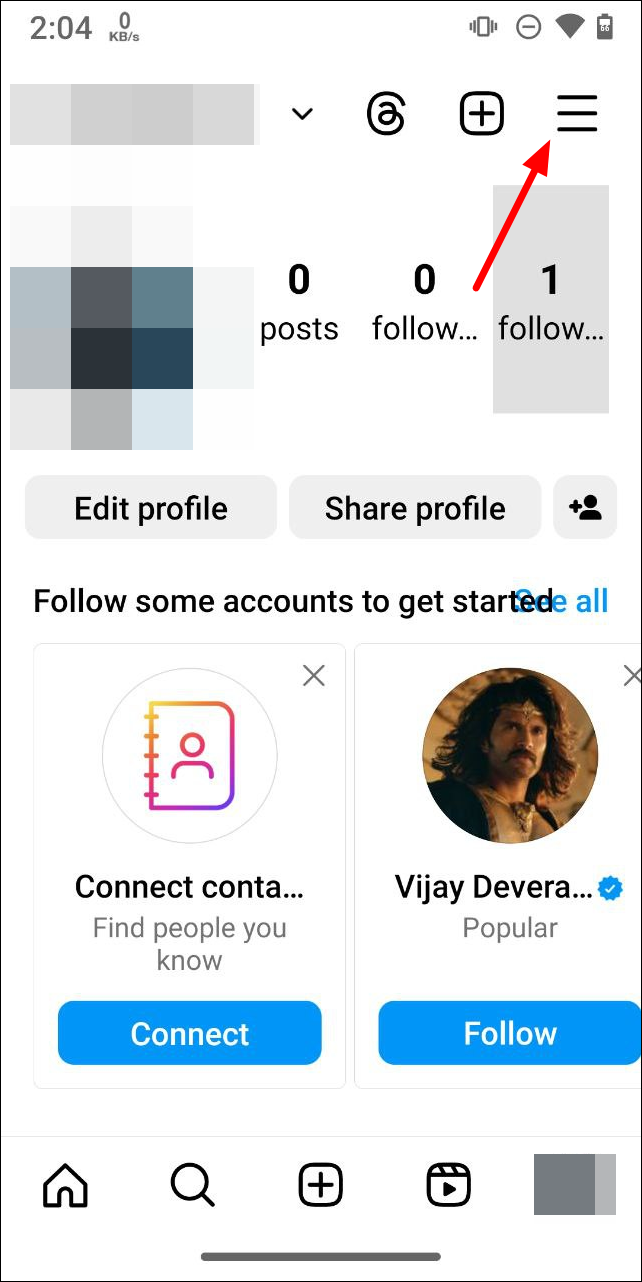642x1282 pixels.
Task: Tap the Connect button
Action: [190, 1033]
